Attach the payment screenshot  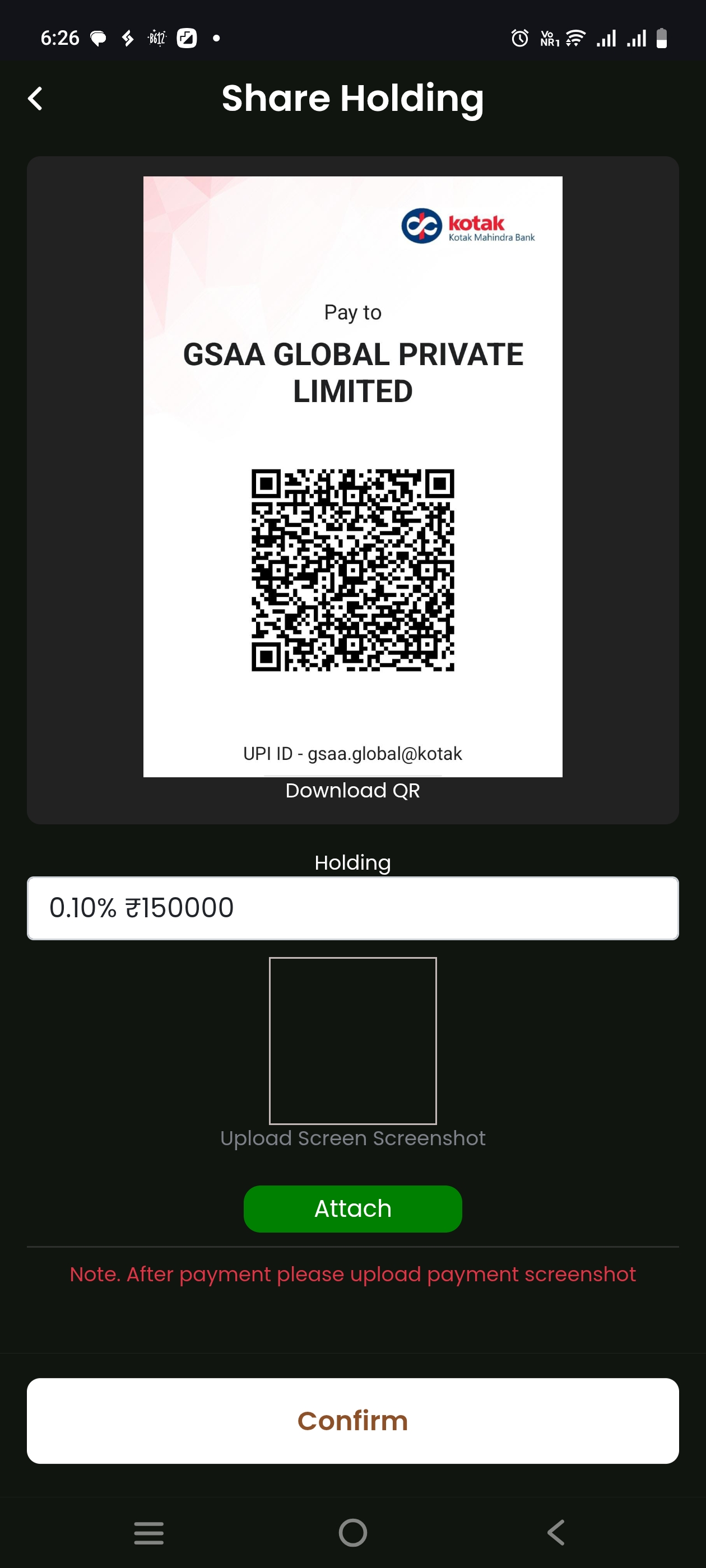coord(352,1208)
